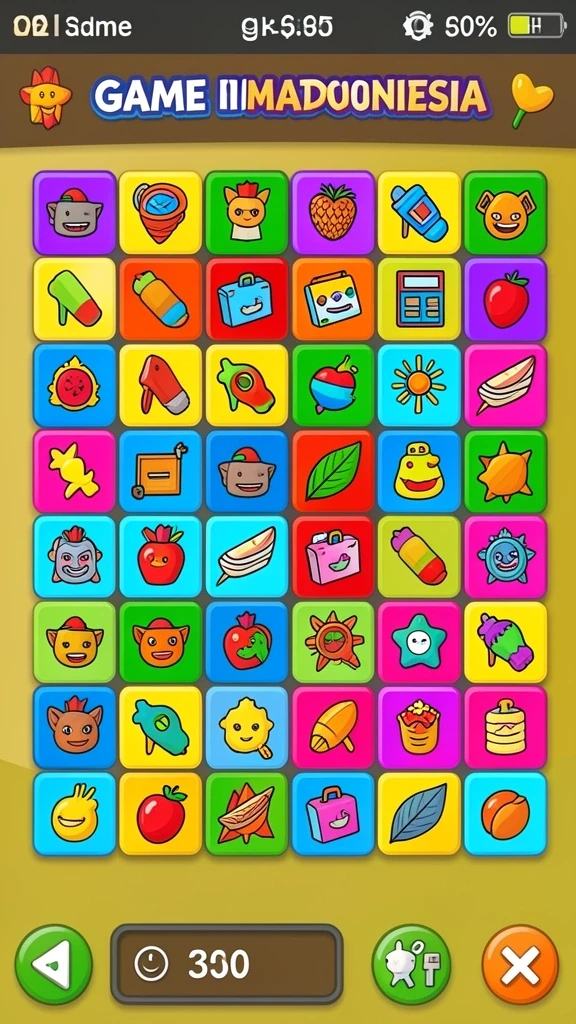The image size is (576, 1024).
Task: Tap the popcorn bucket on the purple tile
Action: [419, 728]
